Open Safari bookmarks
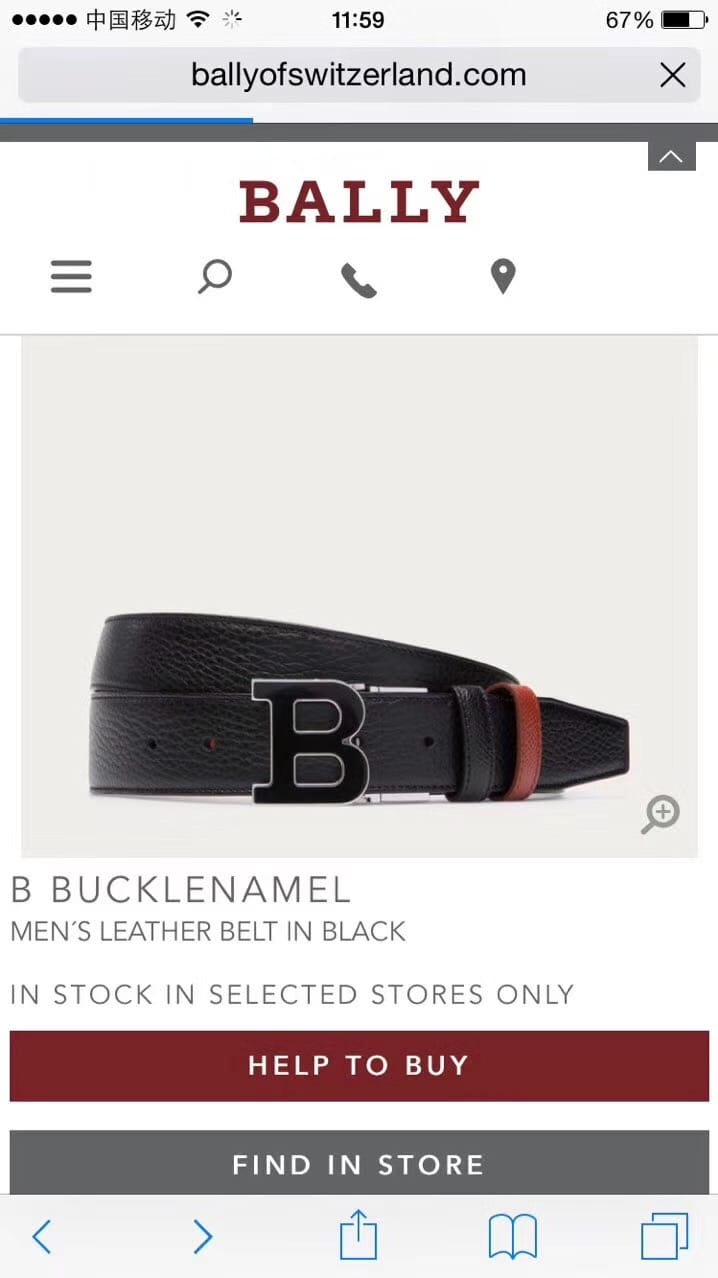The image size is (718, 1278). tap(513, 1237)
